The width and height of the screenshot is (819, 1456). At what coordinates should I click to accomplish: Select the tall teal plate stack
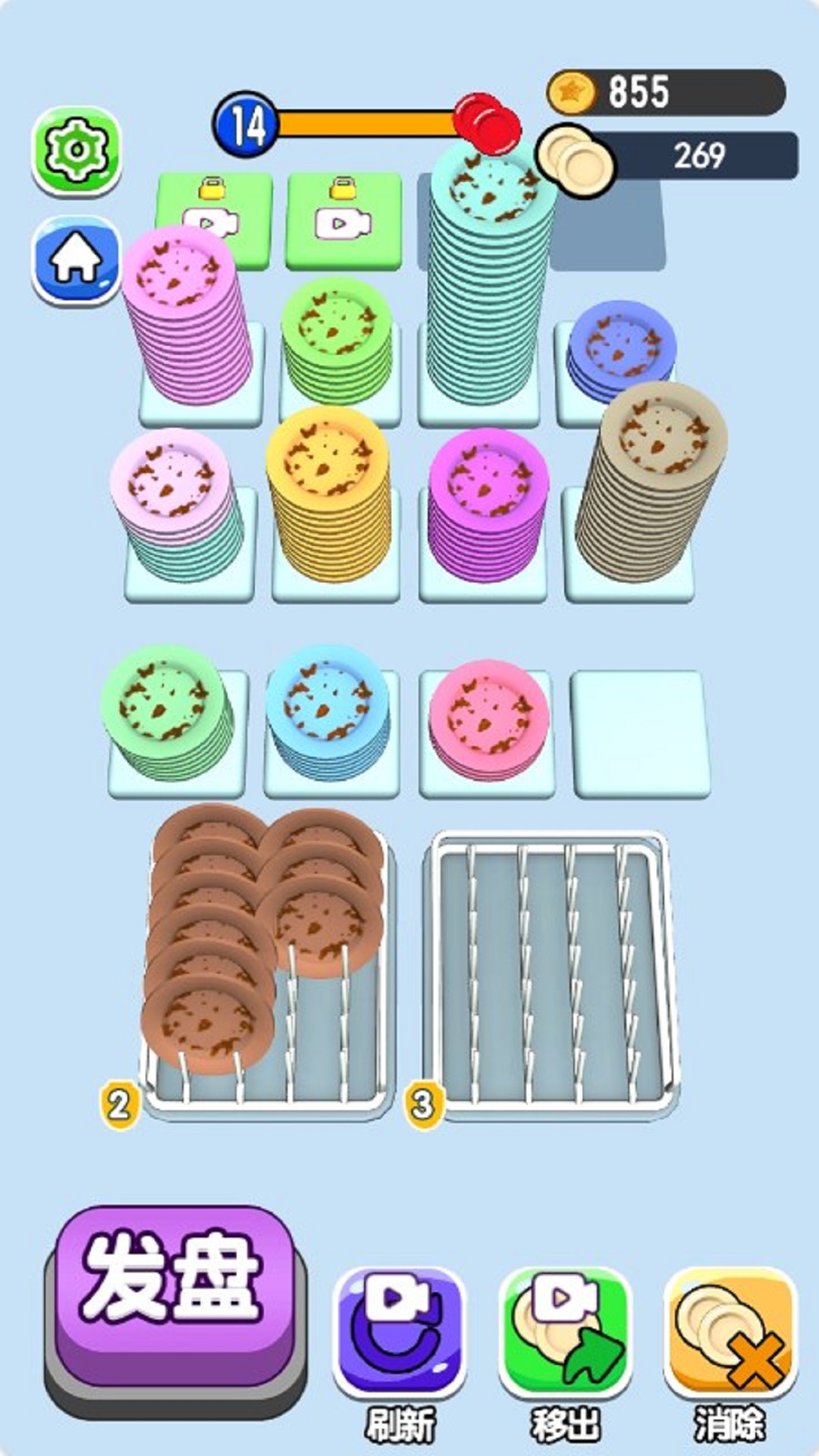[489, 288]
